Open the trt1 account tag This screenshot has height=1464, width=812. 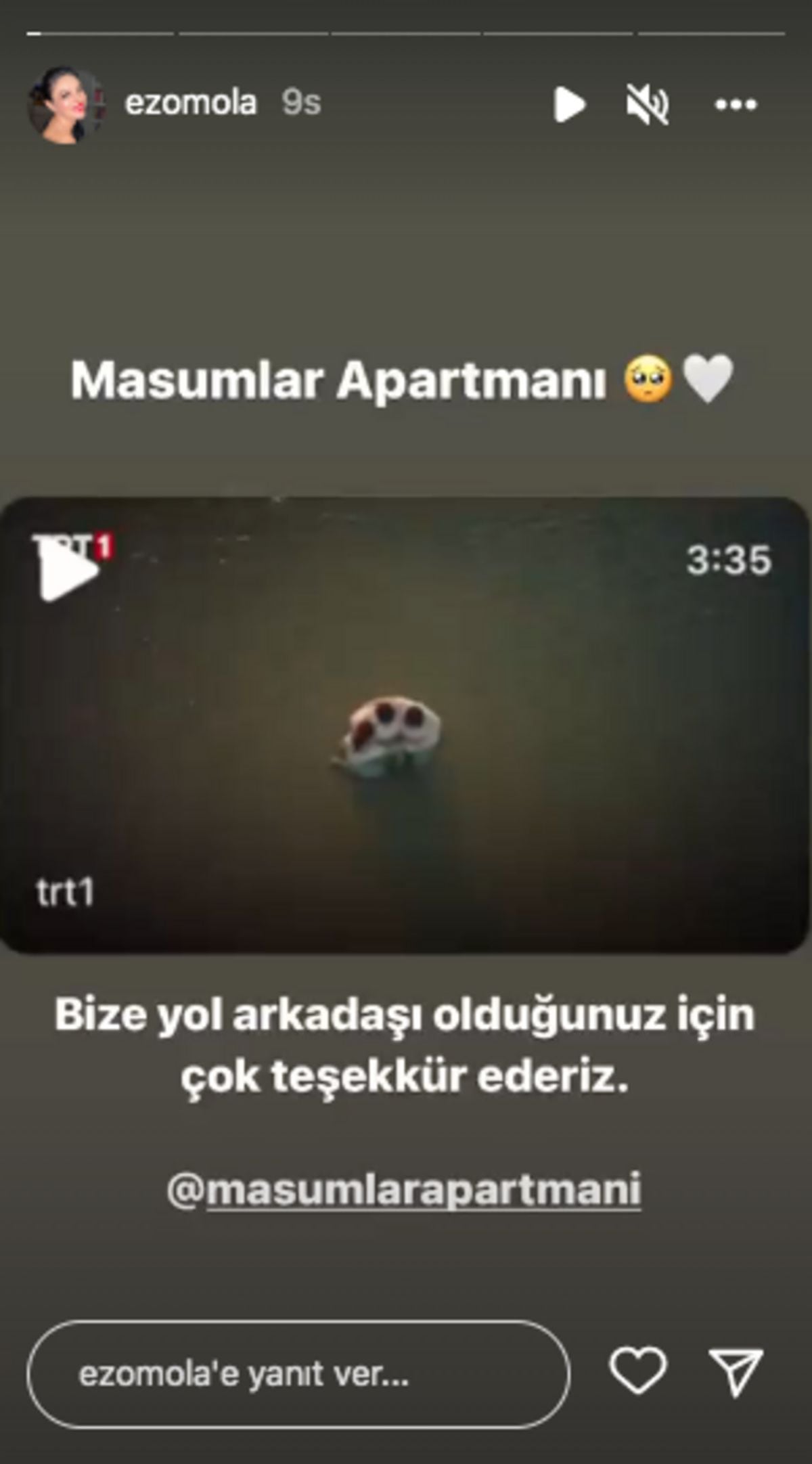click(64, 889)
